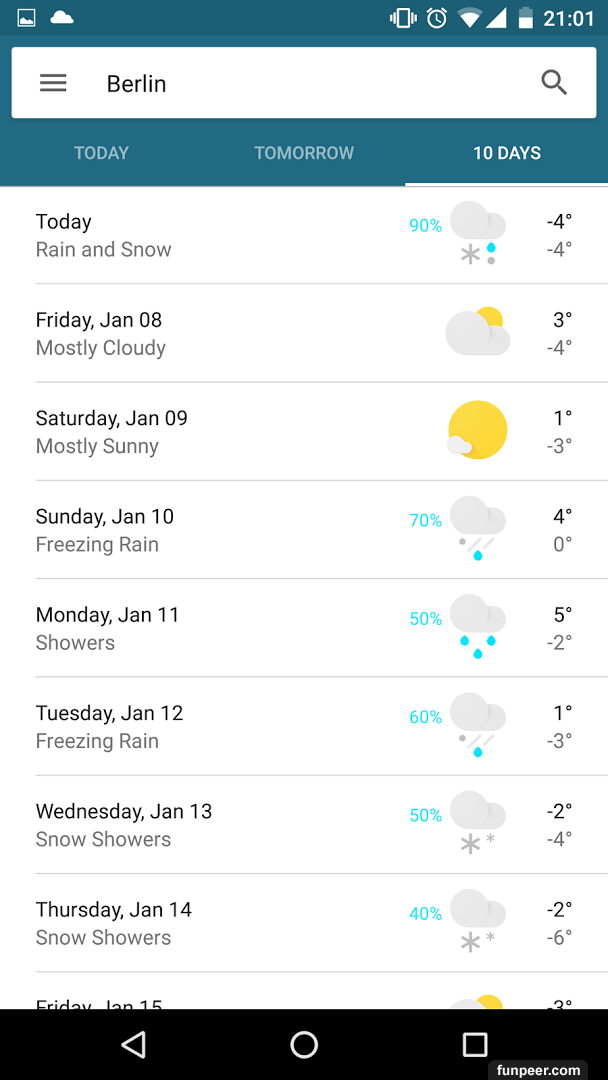Select the 10 Days tab

[x=507, y=153]
